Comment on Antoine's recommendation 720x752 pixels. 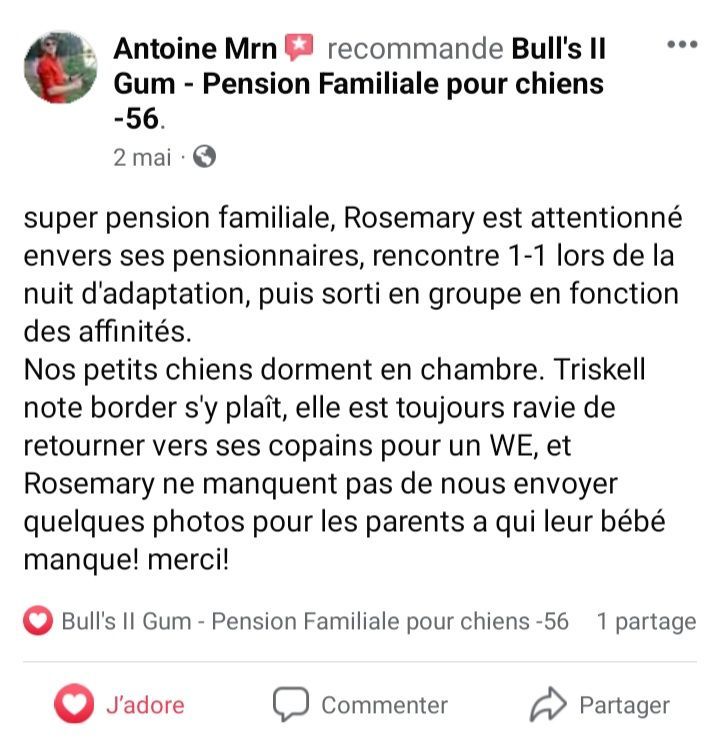pyautogui.click(x=360, y=704)
